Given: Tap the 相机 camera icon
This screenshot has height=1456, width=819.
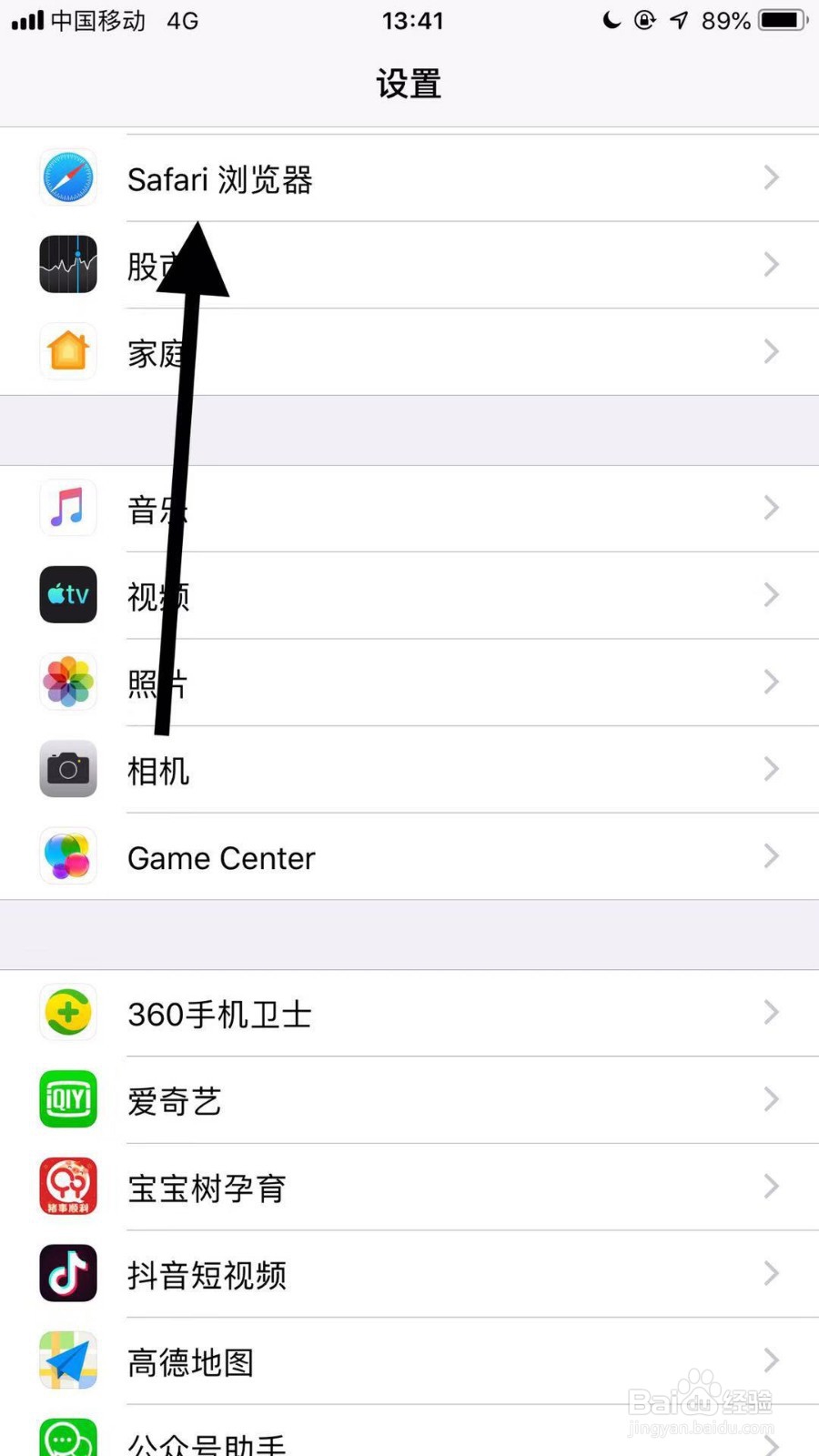Looking at the screenshot, I should click(67, 769).
